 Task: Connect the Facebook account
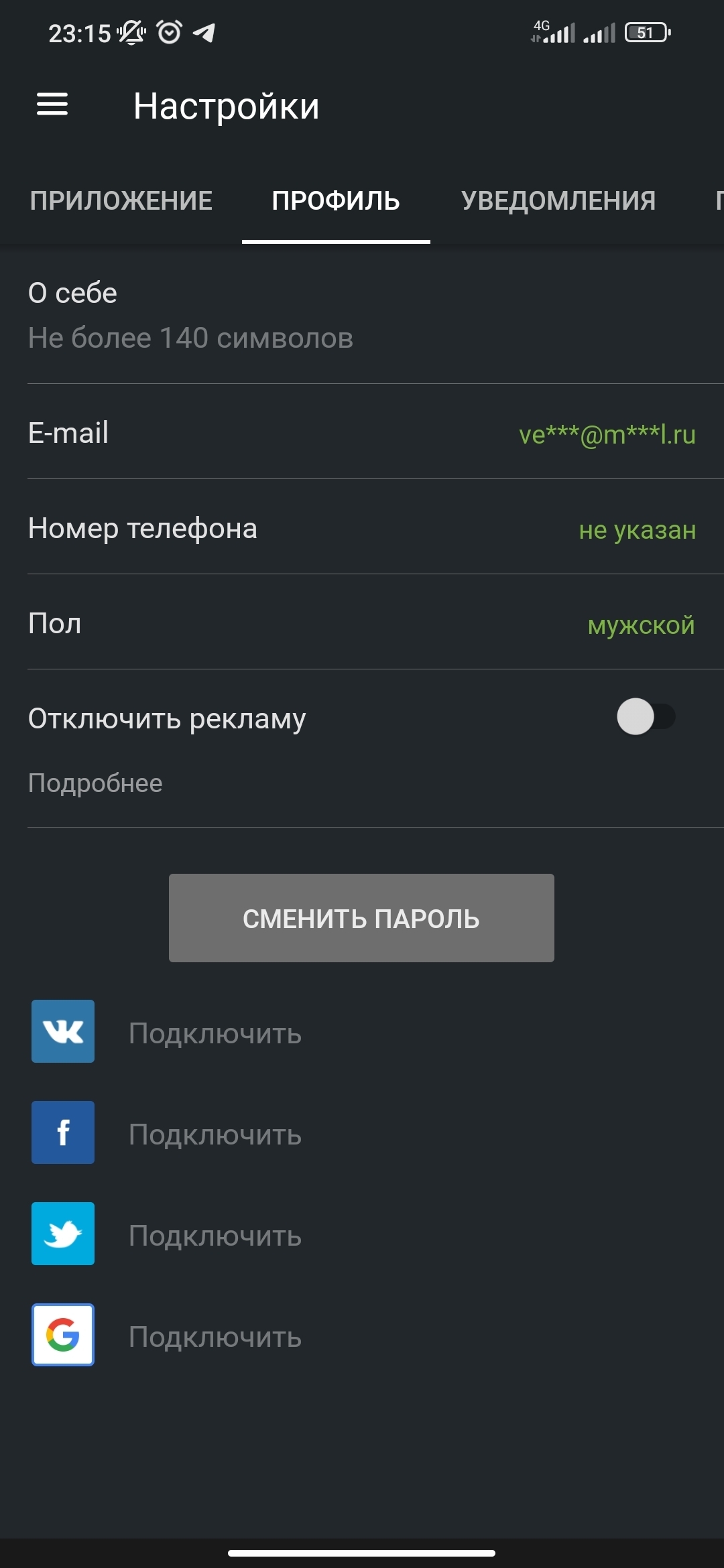point(215,1134)
